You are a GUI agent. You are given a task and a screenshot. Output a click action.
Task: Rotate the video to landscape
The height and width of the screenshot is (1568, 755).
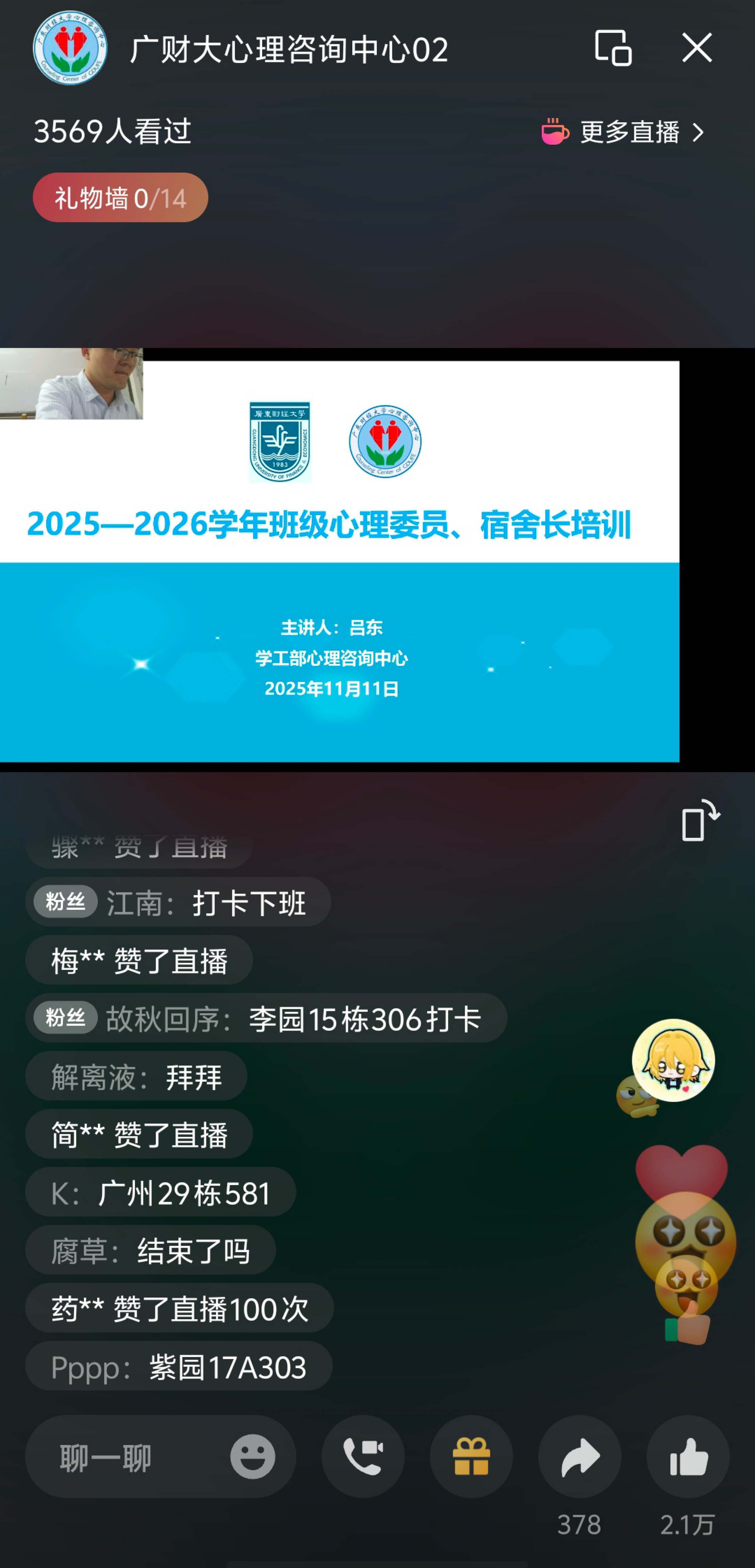click(x=700, y=820)
